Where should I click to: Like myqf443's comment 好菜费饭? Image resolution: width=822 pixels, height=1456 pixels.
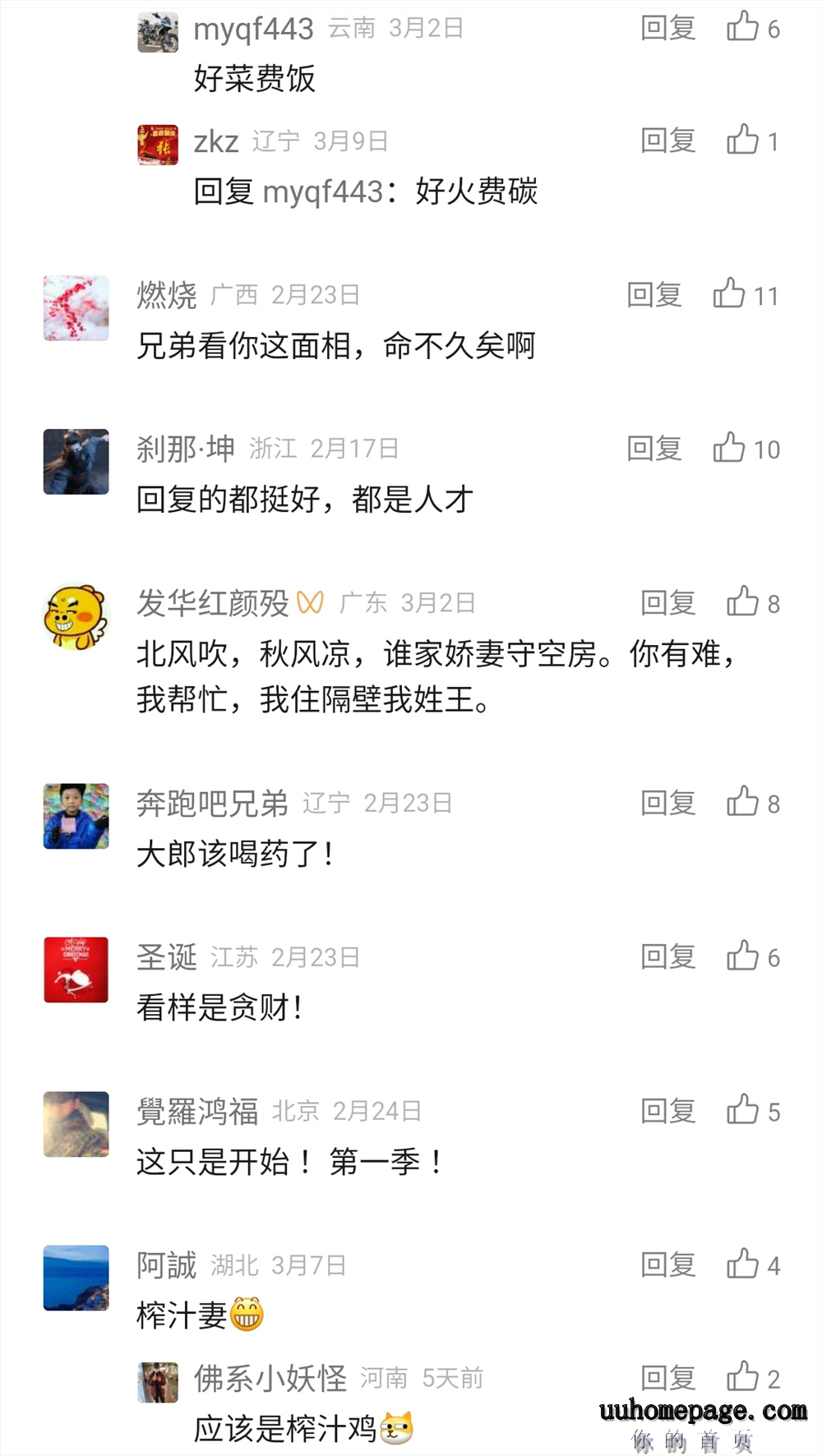click(743, 28)
